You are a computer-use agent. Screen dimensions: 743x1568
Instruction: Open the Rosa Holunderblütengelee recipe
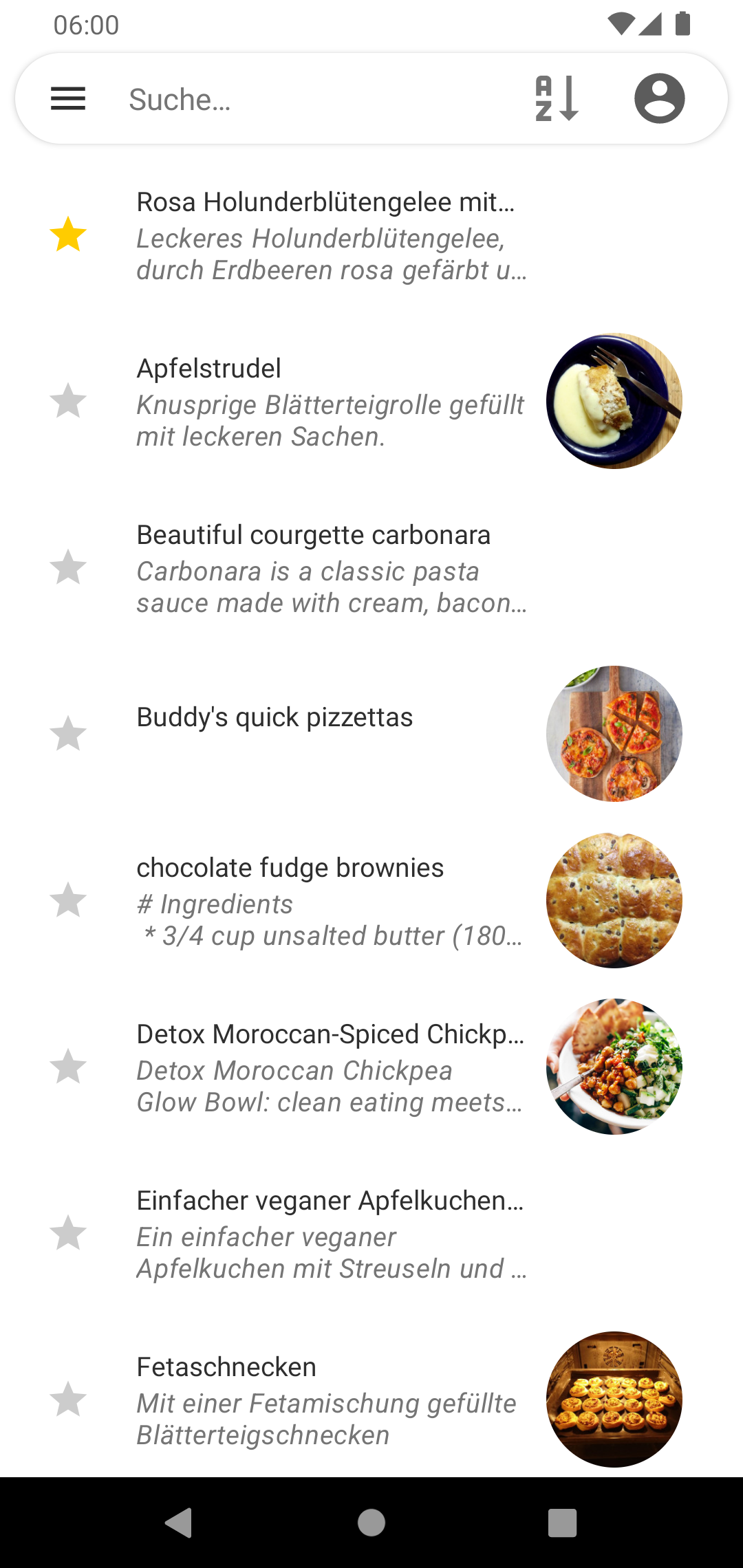click(330, 236)
